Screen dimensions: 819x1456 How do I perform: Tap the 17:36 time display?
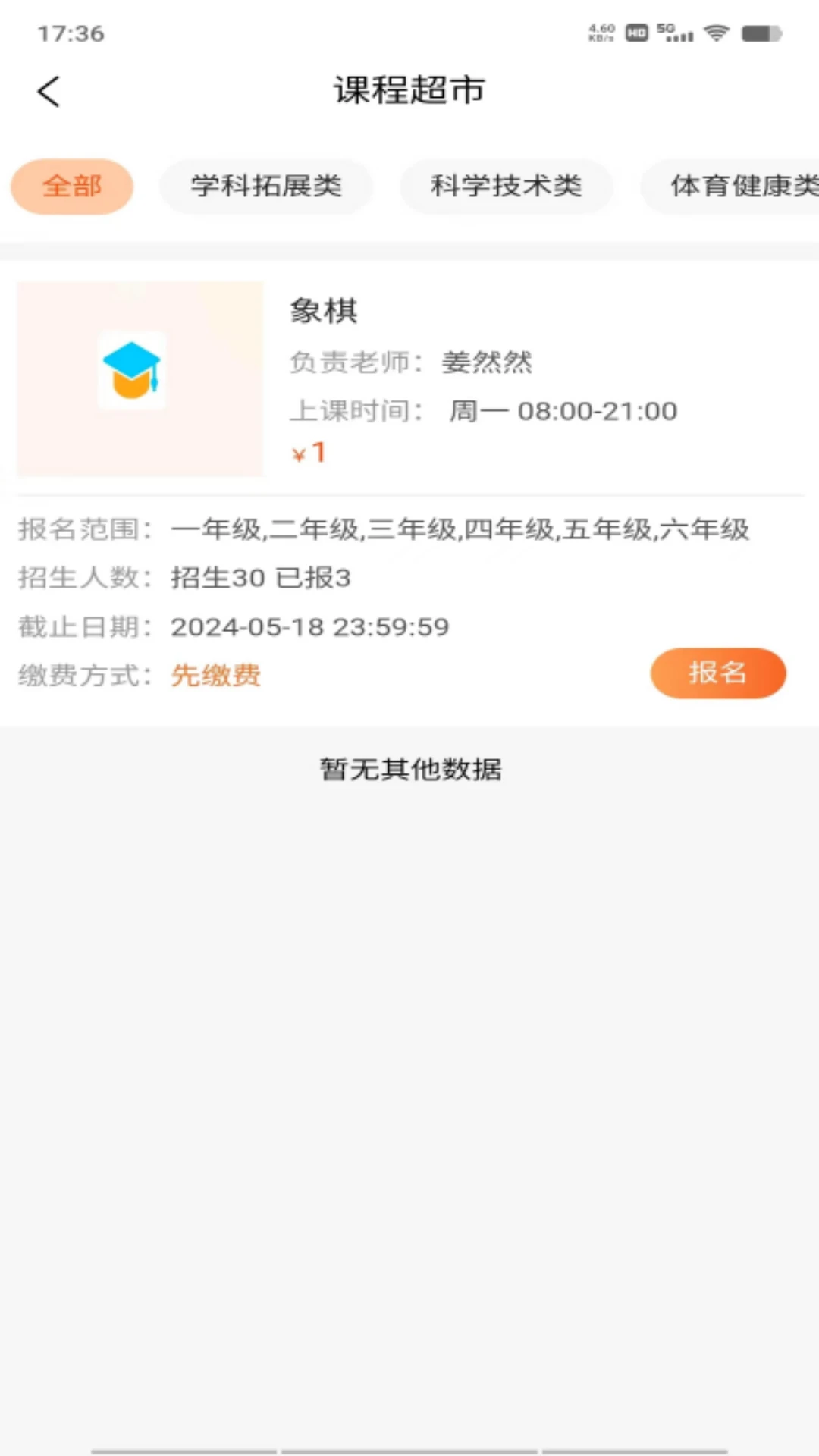point(71,33)
